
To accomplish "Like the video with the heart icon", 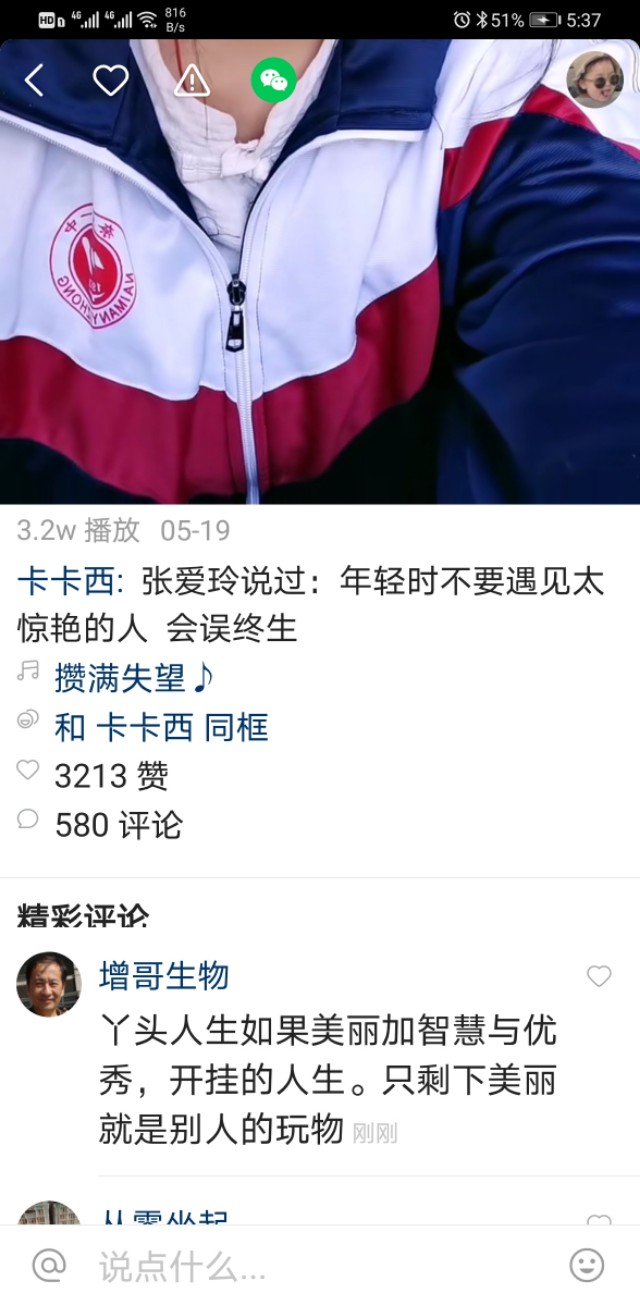I will coord(110,80).
